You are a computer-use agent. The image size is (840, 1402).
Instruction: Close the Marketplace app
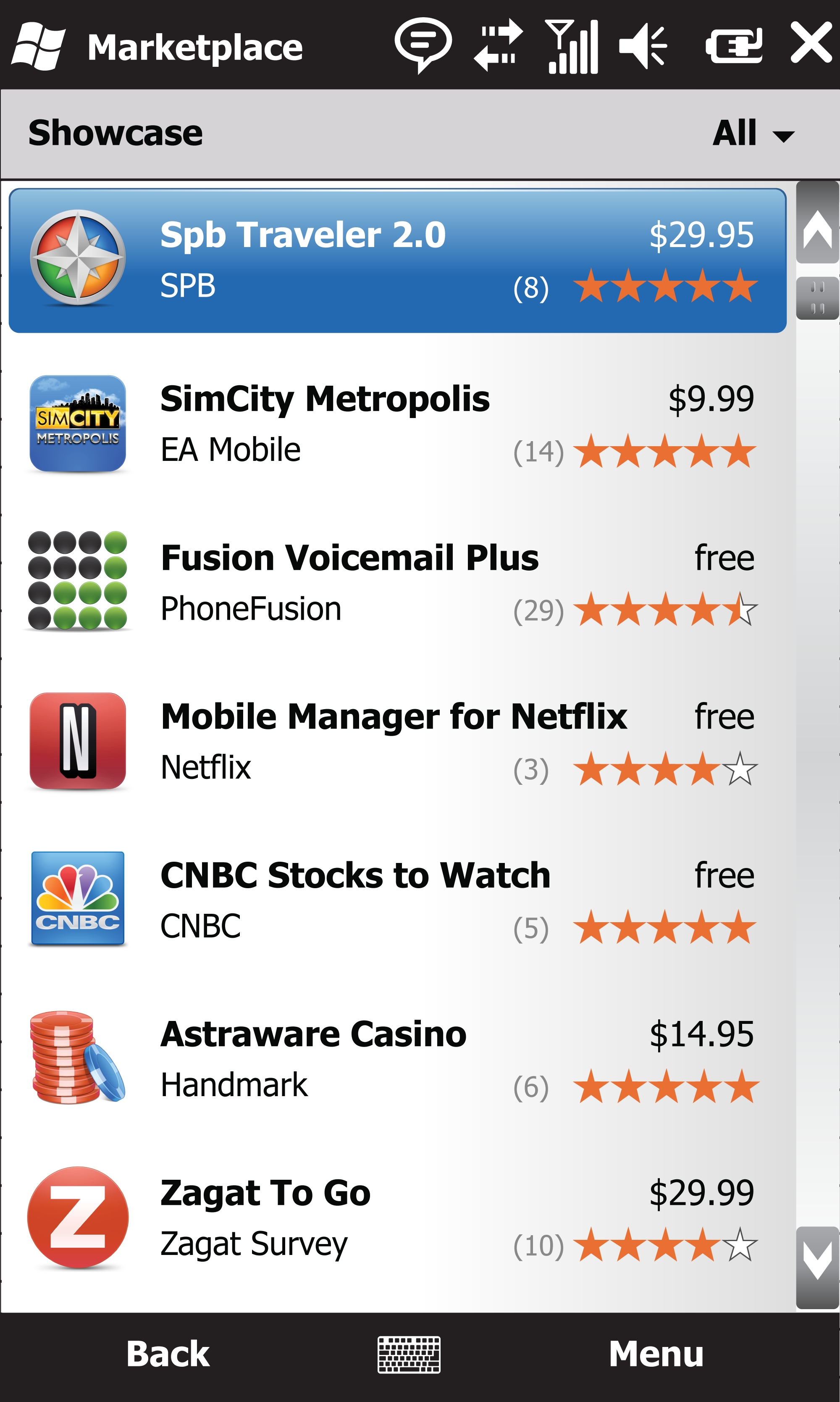tap(811, 43)
